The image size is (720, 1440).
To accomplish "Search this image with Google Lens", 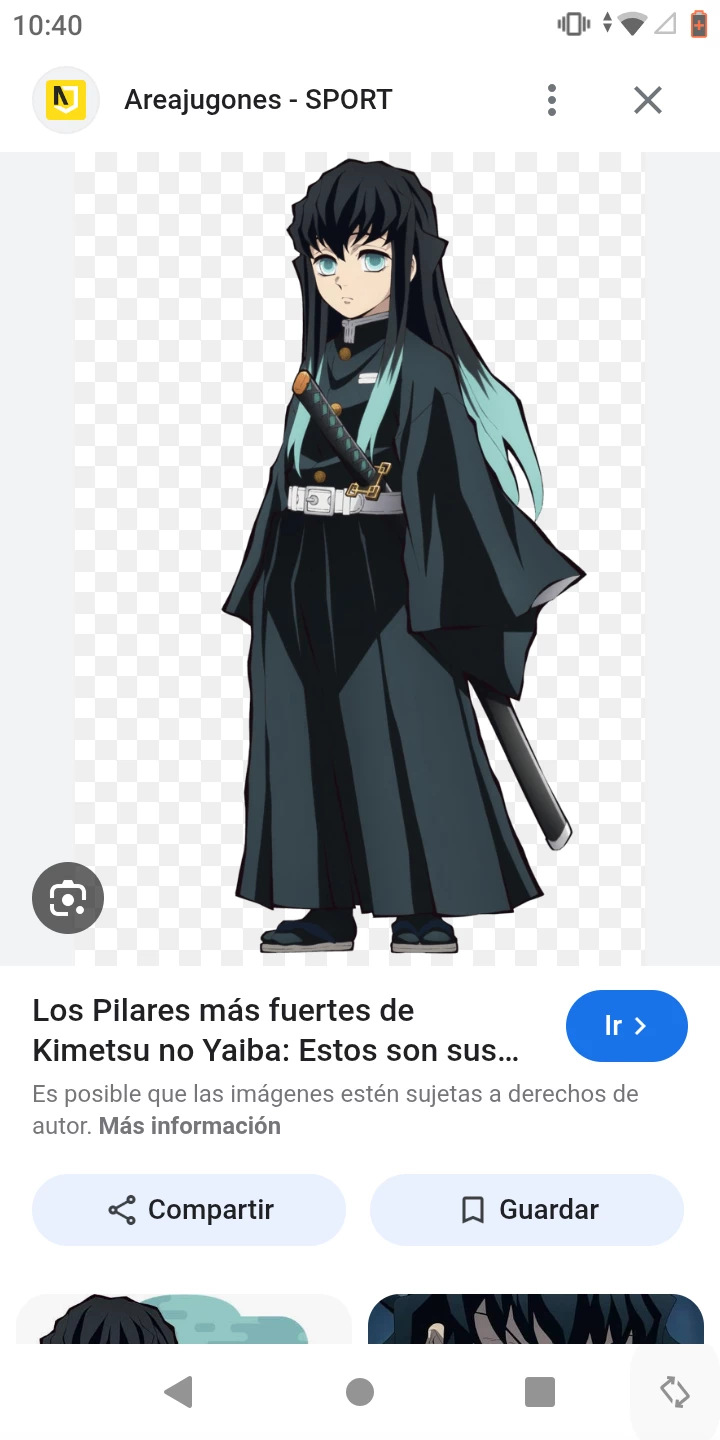I will (68, 897).
